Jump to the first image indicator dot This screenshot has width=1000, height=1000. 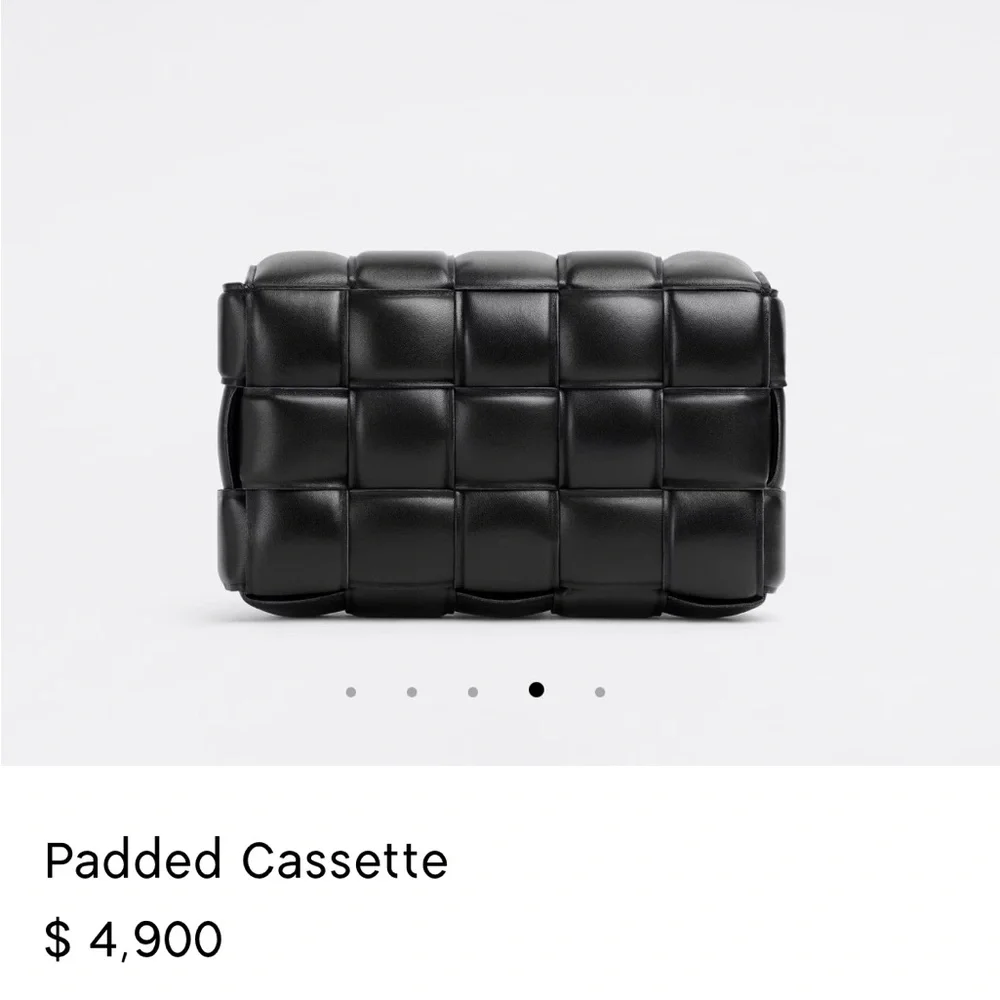pos(350,691)
